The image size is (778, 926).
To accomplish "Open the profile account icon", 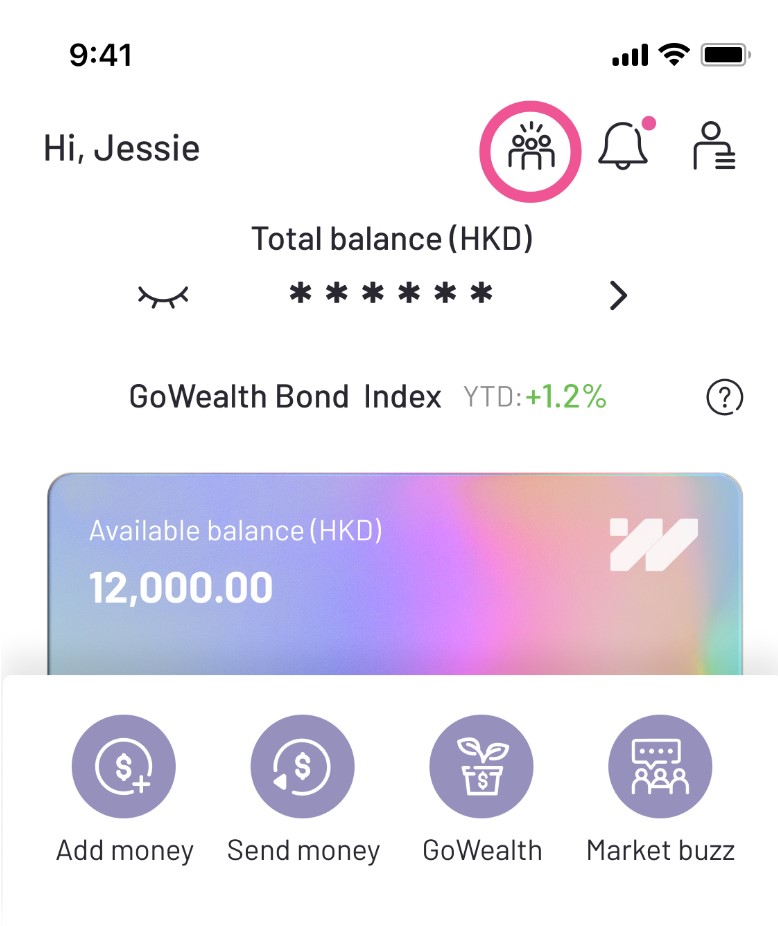I will click(x=714, y=148).
